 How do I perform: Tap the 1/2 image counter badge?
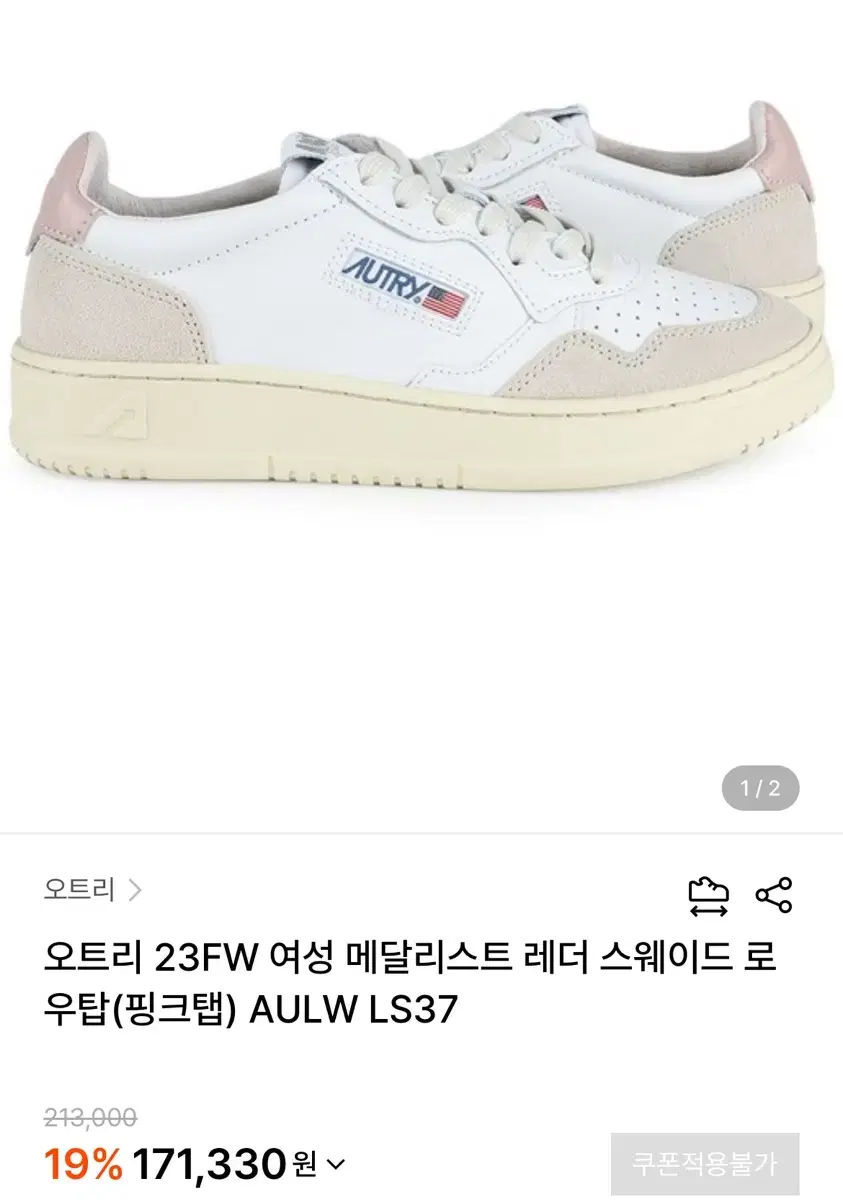761,788
